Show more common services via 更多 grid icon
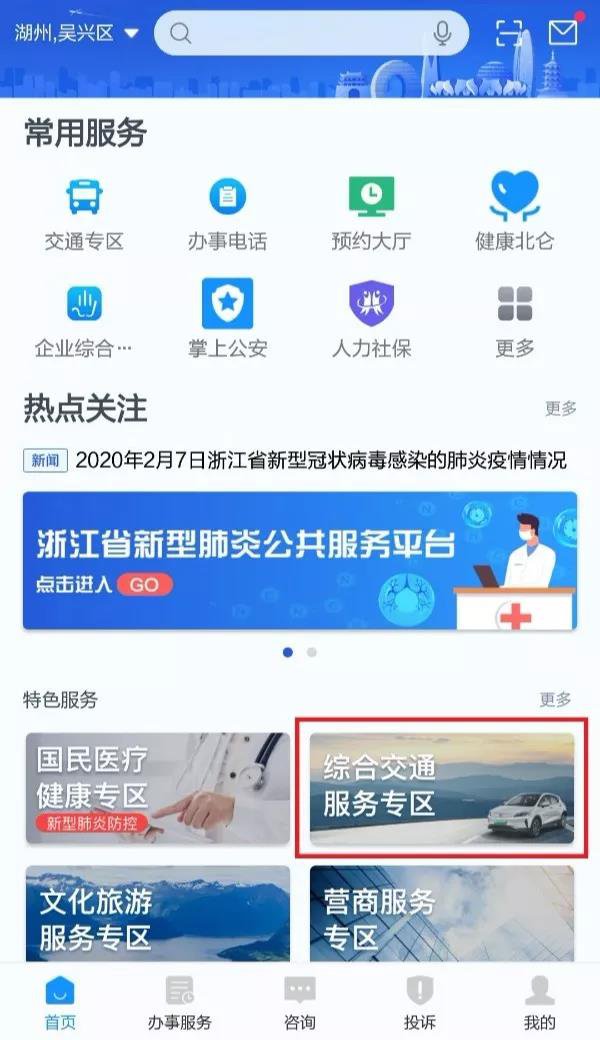 tap(515, 318)
